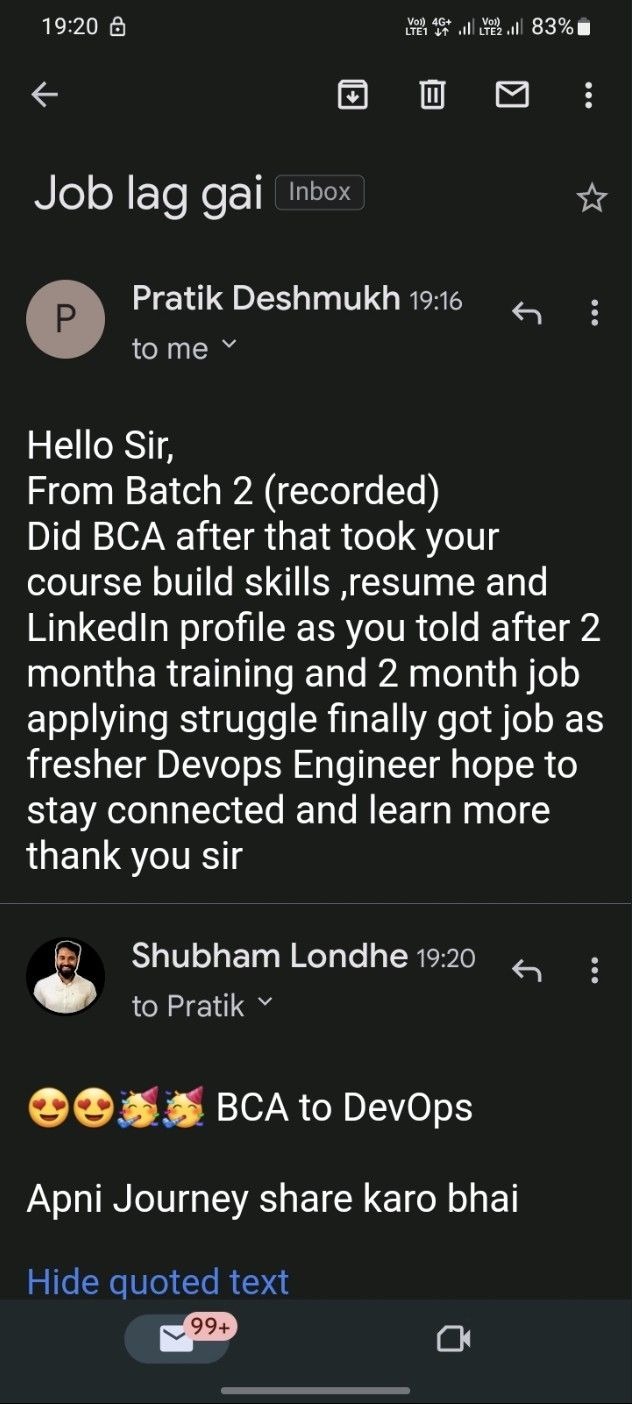Archive this email conversation
The height and width of the screenshot is (1404, 632).
(x=352, y=95)
